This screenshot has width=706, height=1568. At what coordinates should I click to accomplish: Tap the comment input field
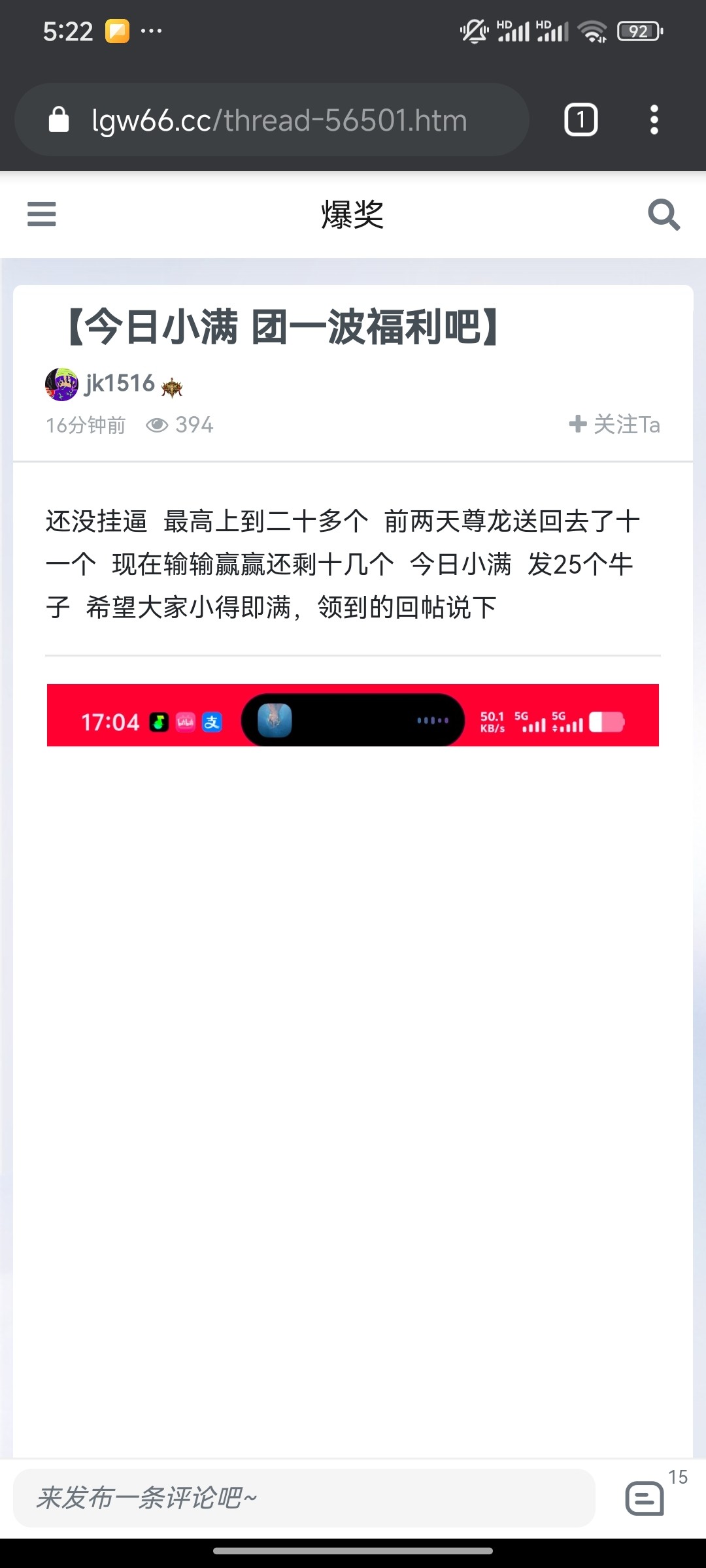(x=304, y=1497)
